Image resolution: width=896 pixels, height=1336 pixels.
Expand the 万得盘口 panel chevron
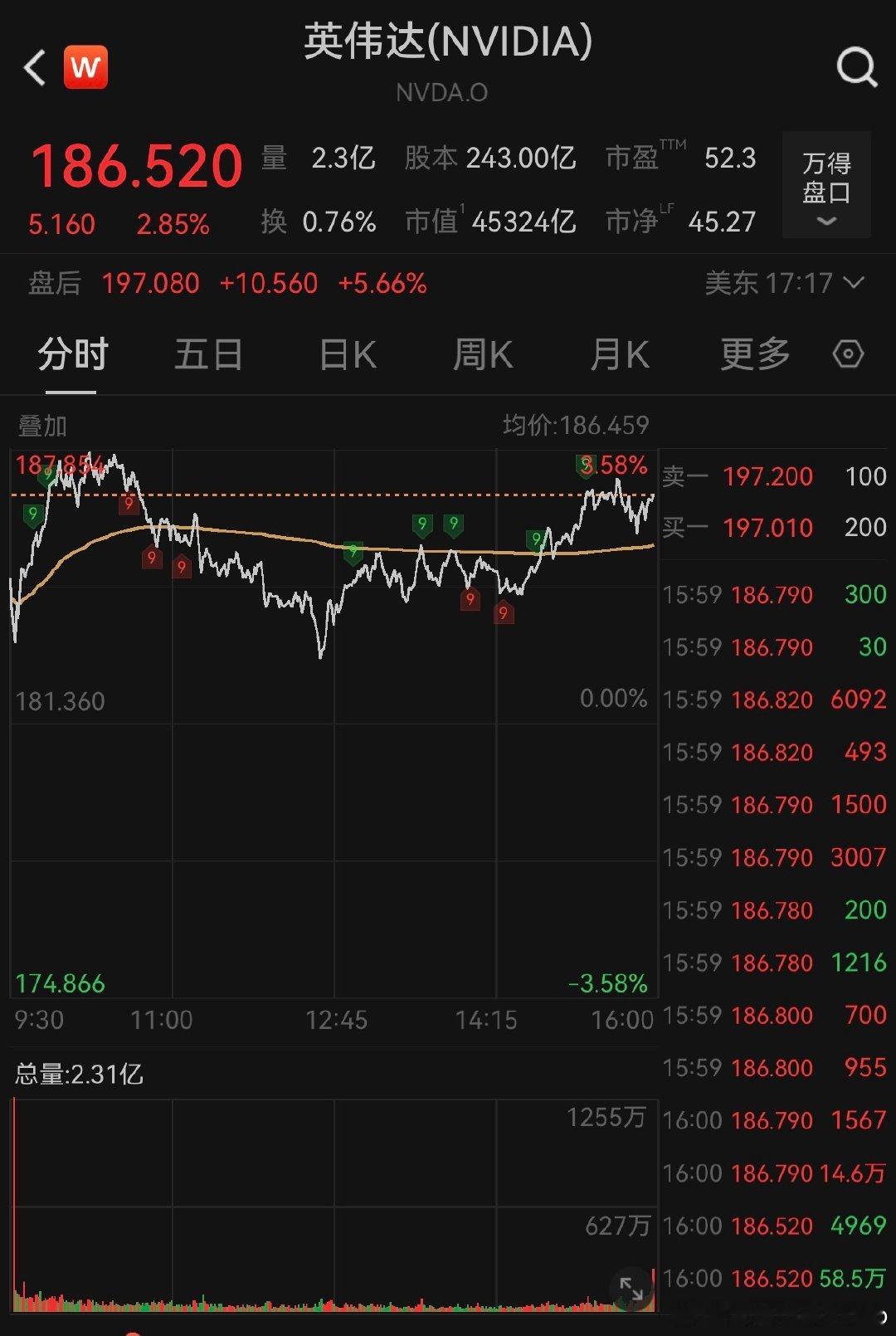[x=825, y=222]
